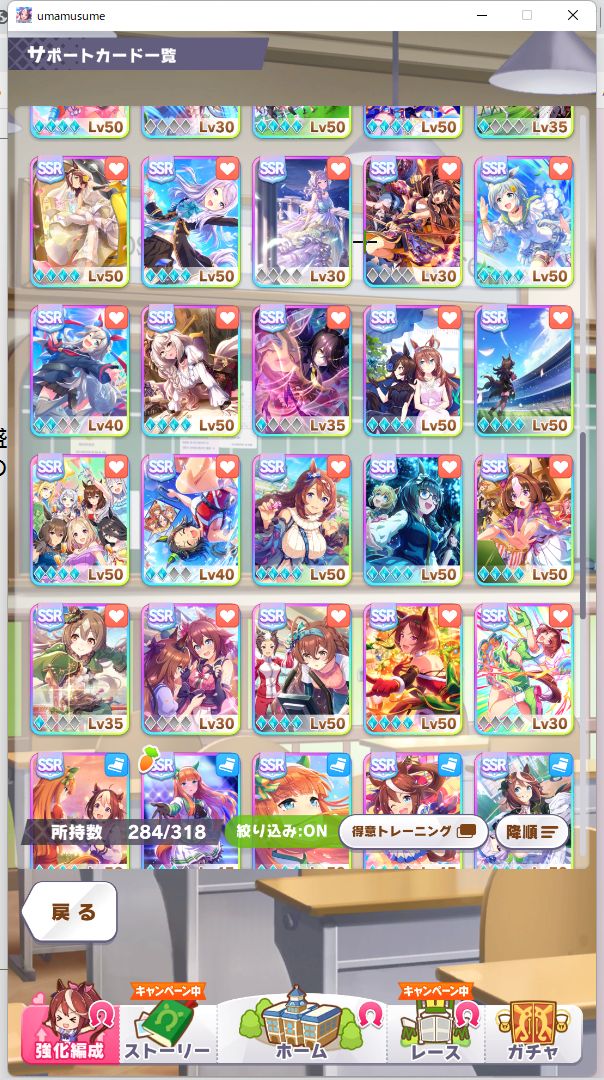604x1080 pixels.
Task: Open the SSR group-photo card with many girls
Action: point(80,520)
